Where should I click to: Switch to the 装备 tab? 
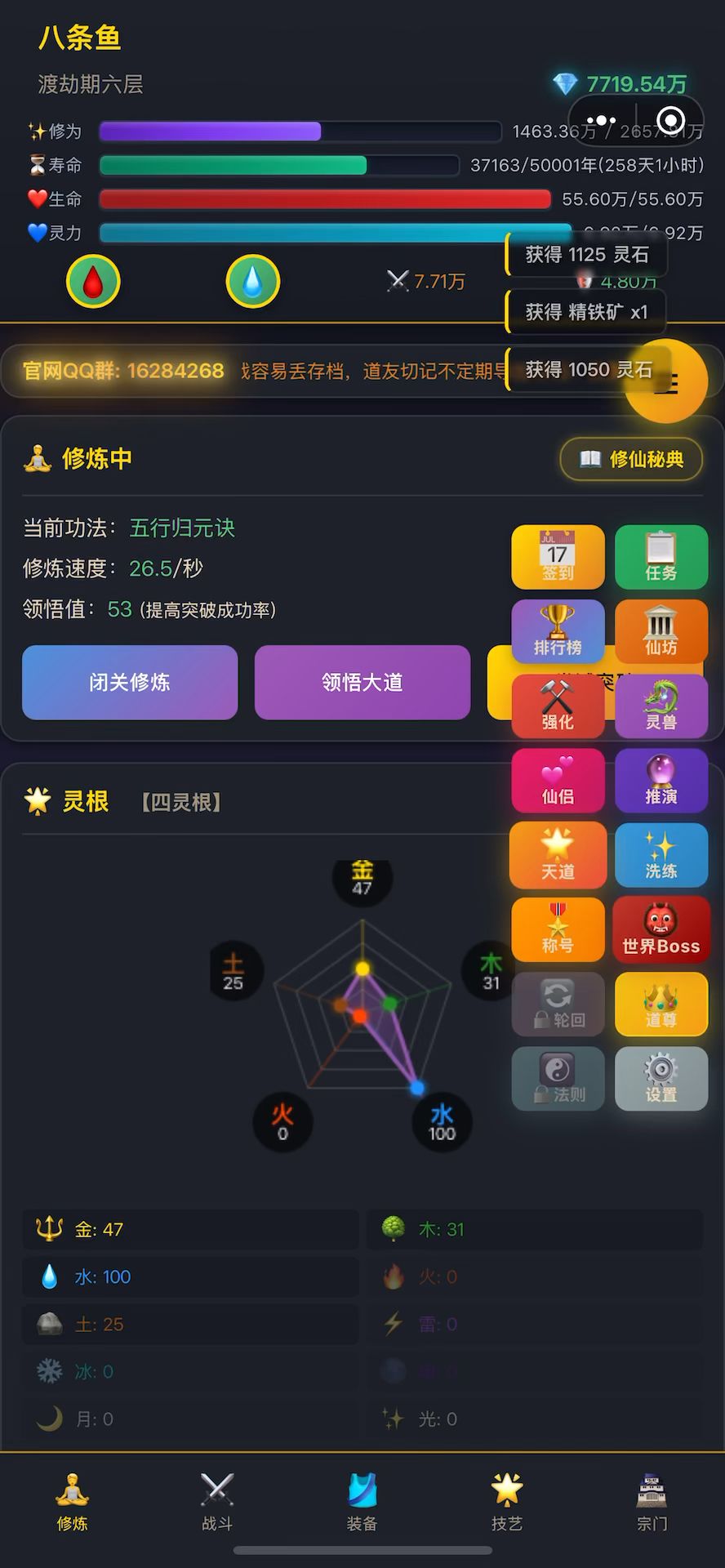362,1503
